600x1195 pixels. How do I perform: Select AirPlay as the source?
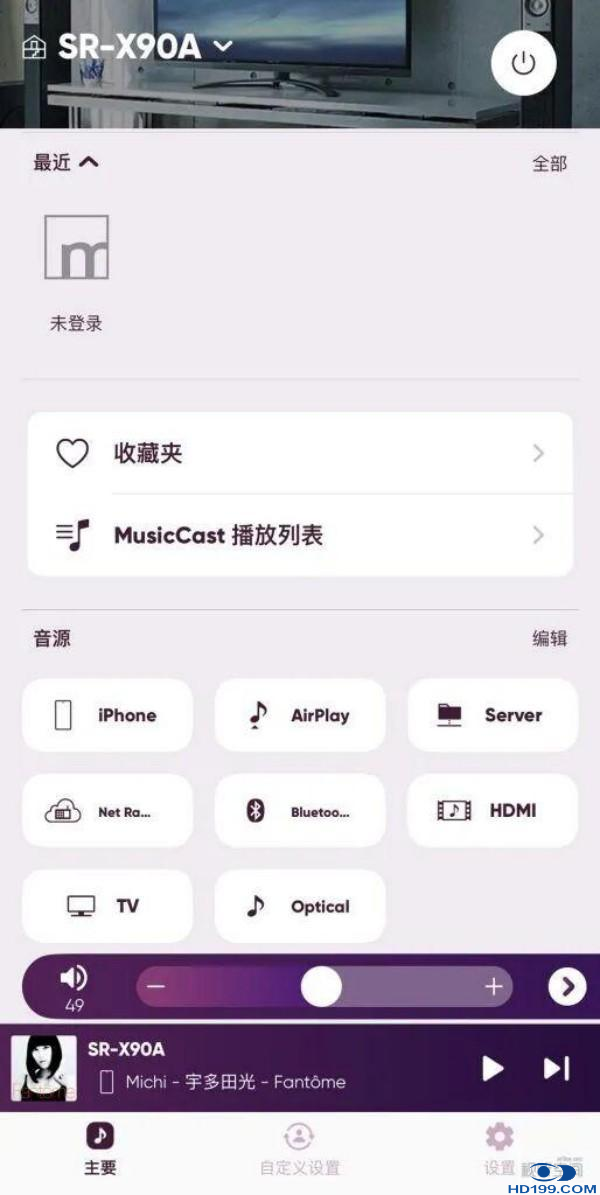tap(300, 715)
